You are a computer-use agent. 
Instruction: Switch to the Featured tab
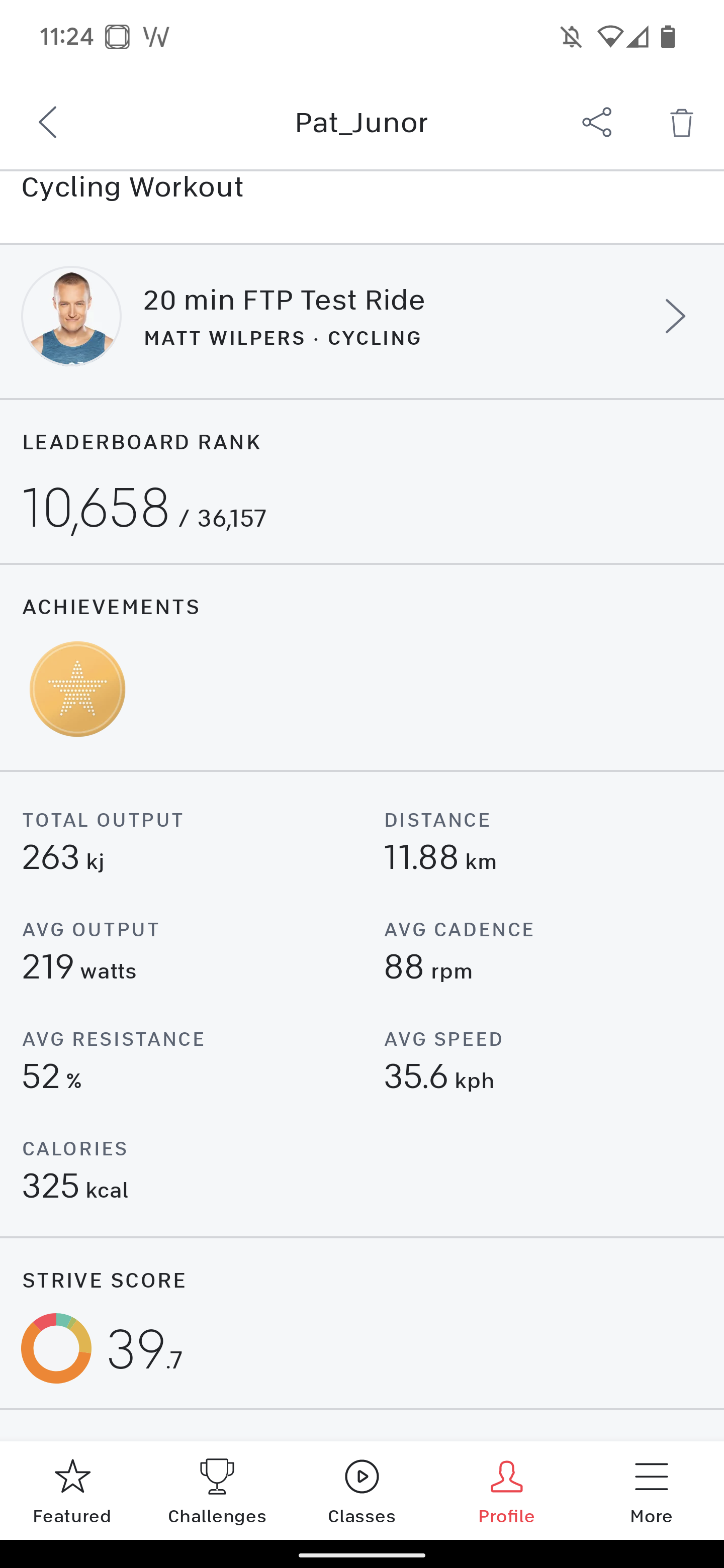pyautogui.click(x=72, y=1491)
